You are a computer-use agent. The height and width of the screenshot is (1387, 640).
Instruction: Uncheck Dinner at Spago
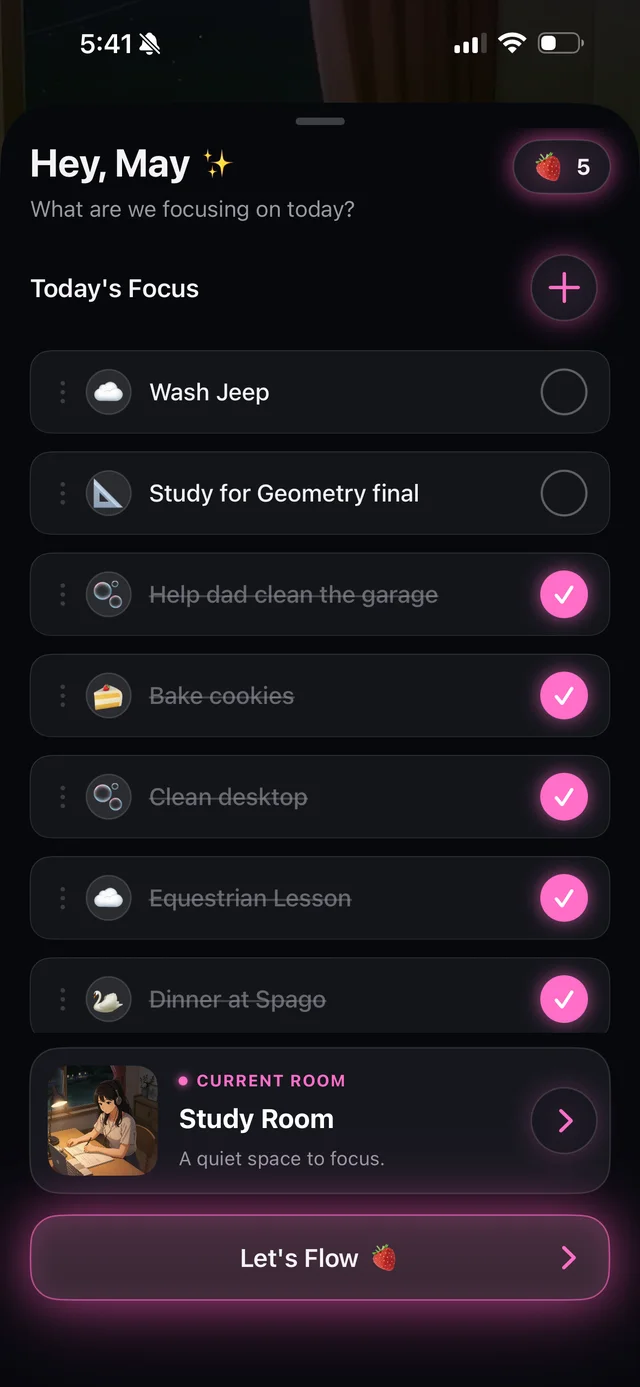point(564,999)
